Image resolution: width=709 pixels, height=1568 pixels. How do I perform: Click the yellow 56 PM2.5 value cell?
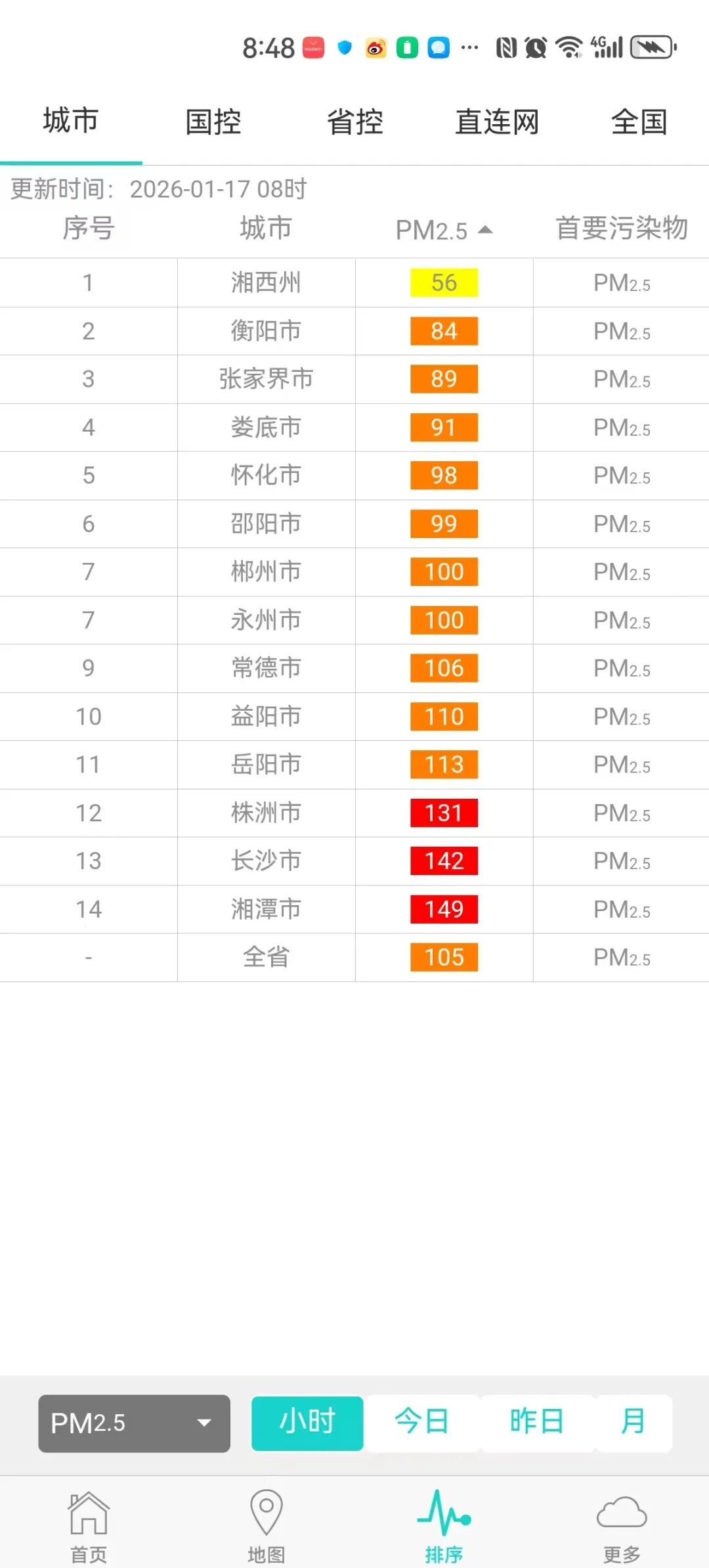(x=444, y=283)
